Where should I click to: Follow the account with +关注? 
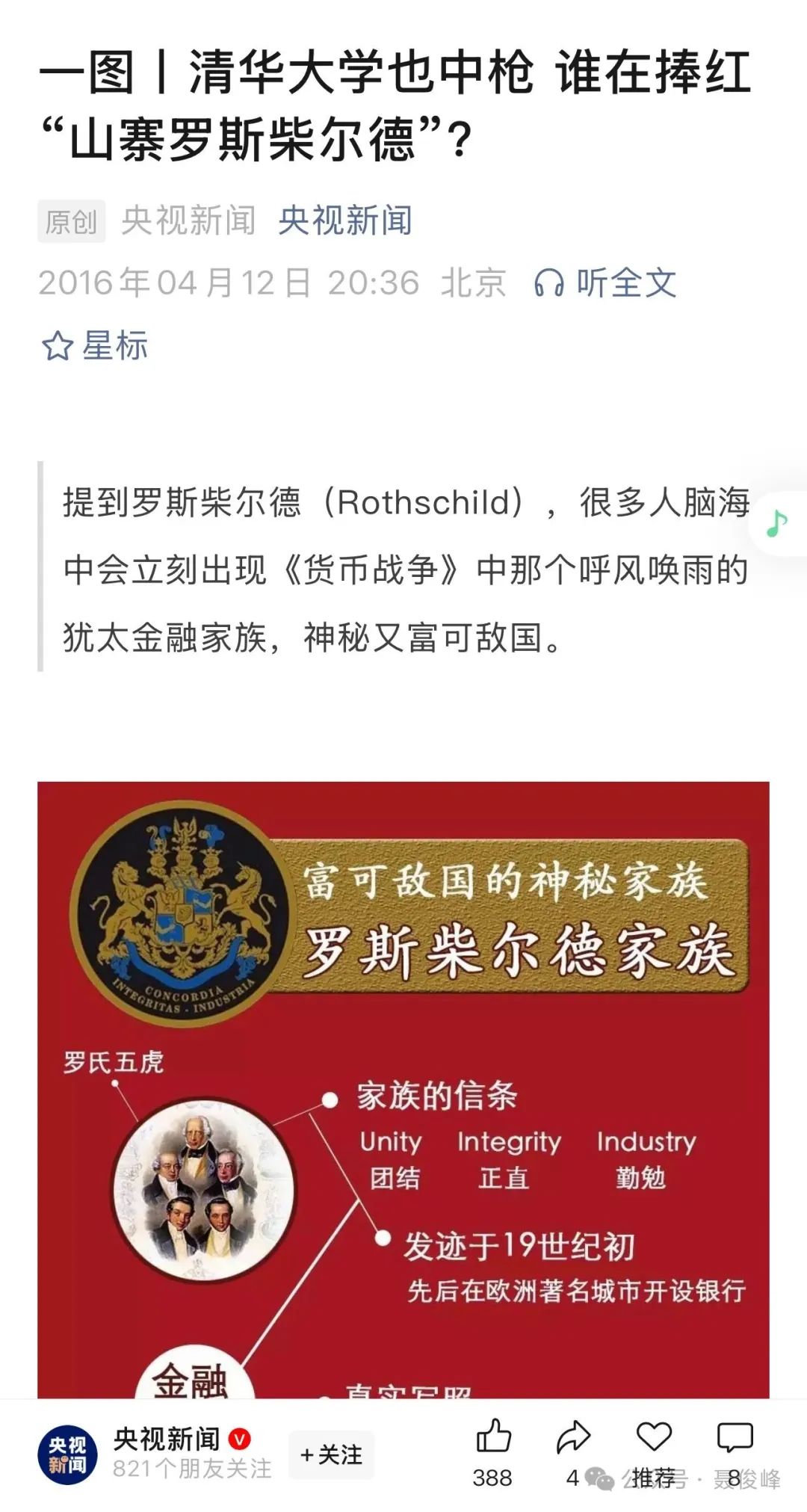tap(331, 1454)
